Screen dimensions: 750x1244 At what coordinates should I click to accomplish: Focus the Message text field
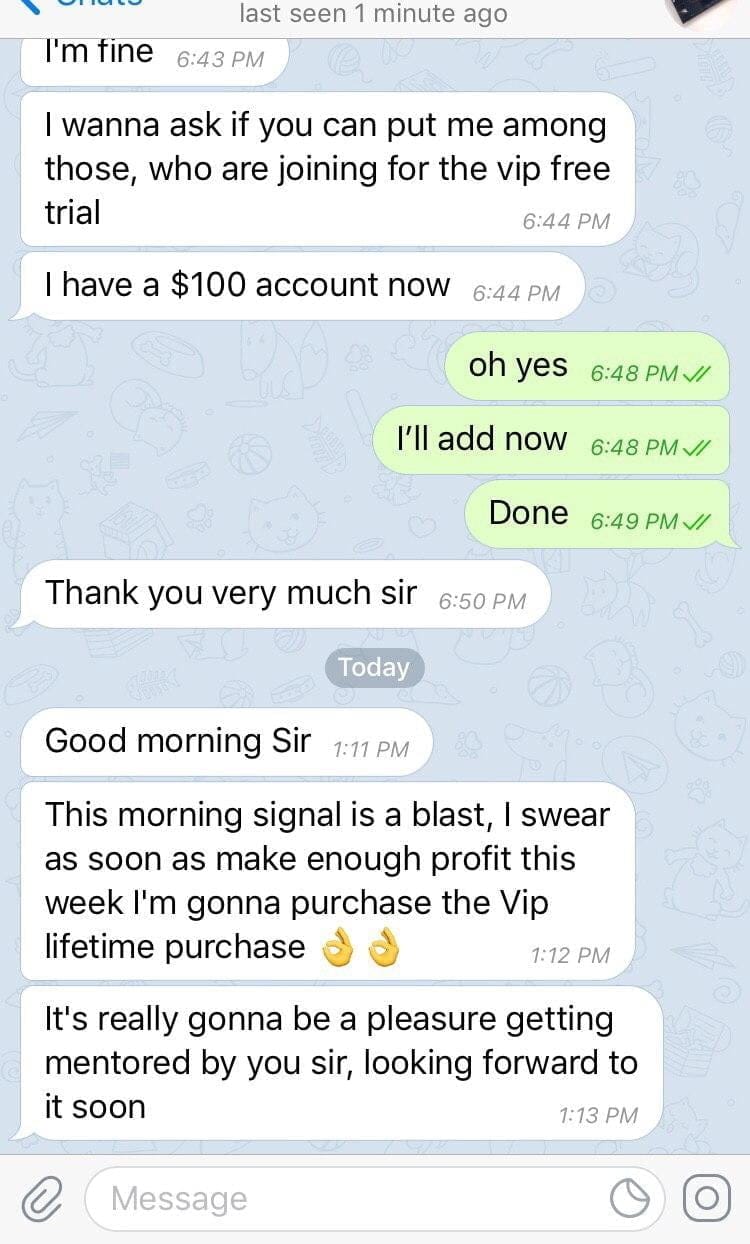point(350,1199)
